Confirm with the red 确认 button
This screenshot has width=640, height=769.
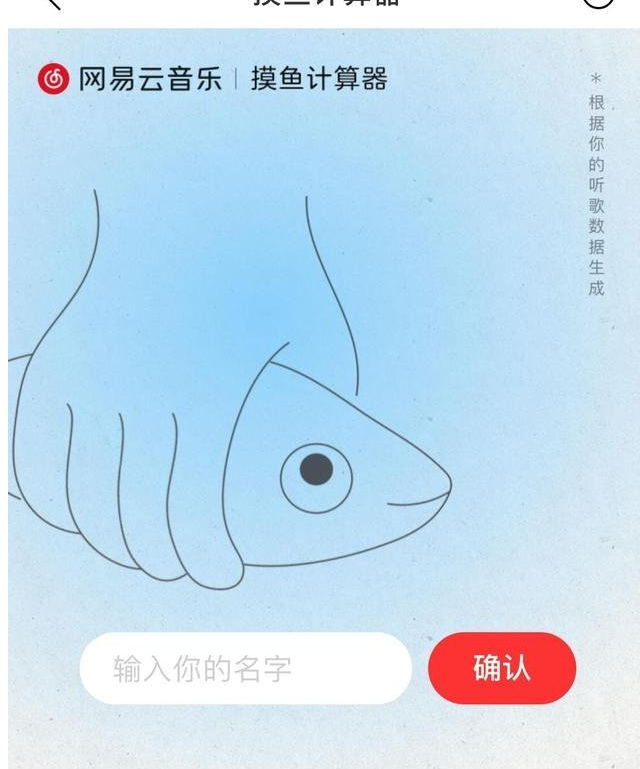click(502, 668)
